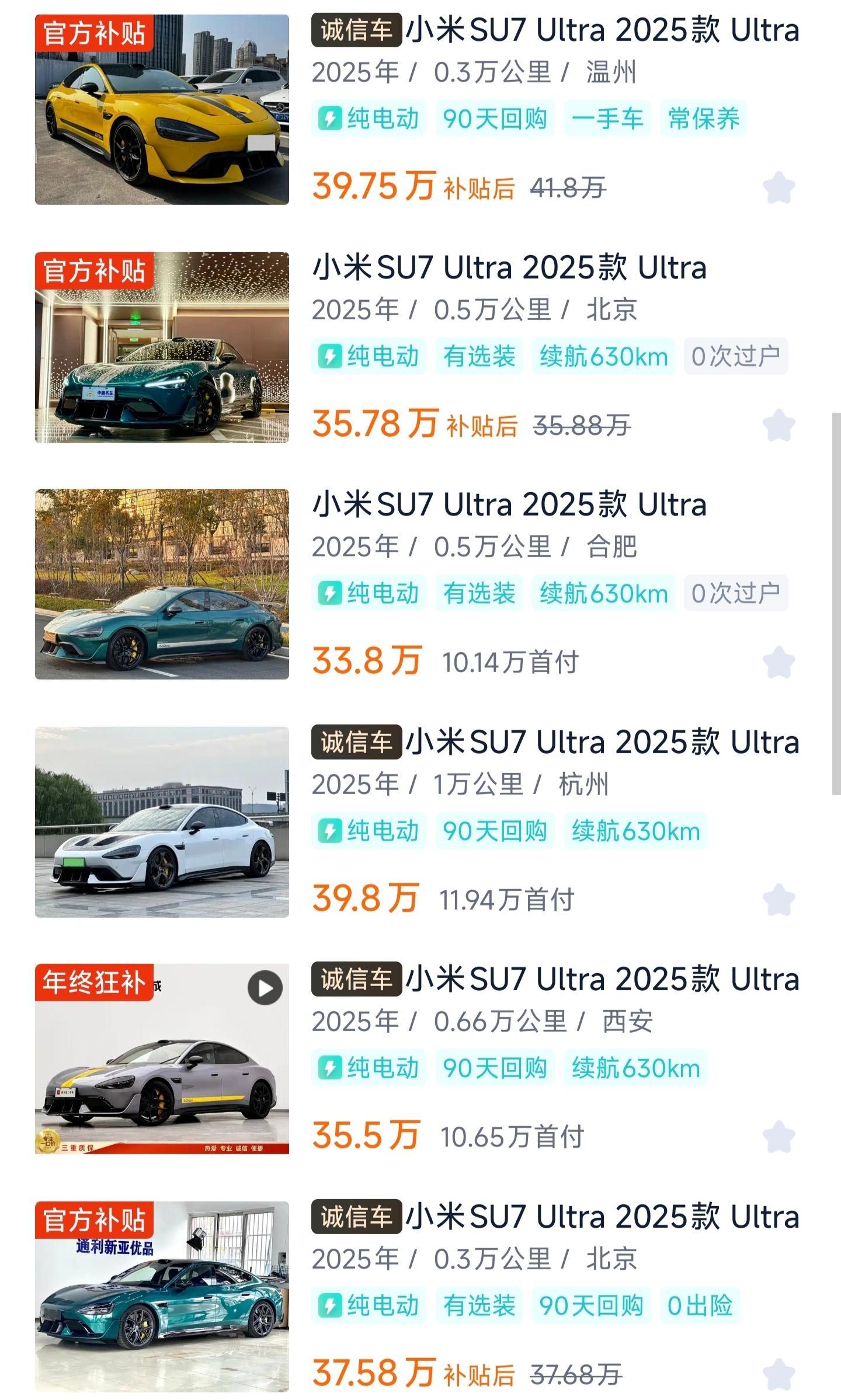View the green SU7 Ultra listing in 合肥
The width and height of the screenshot is (841, 1400).
coord(509,505)
